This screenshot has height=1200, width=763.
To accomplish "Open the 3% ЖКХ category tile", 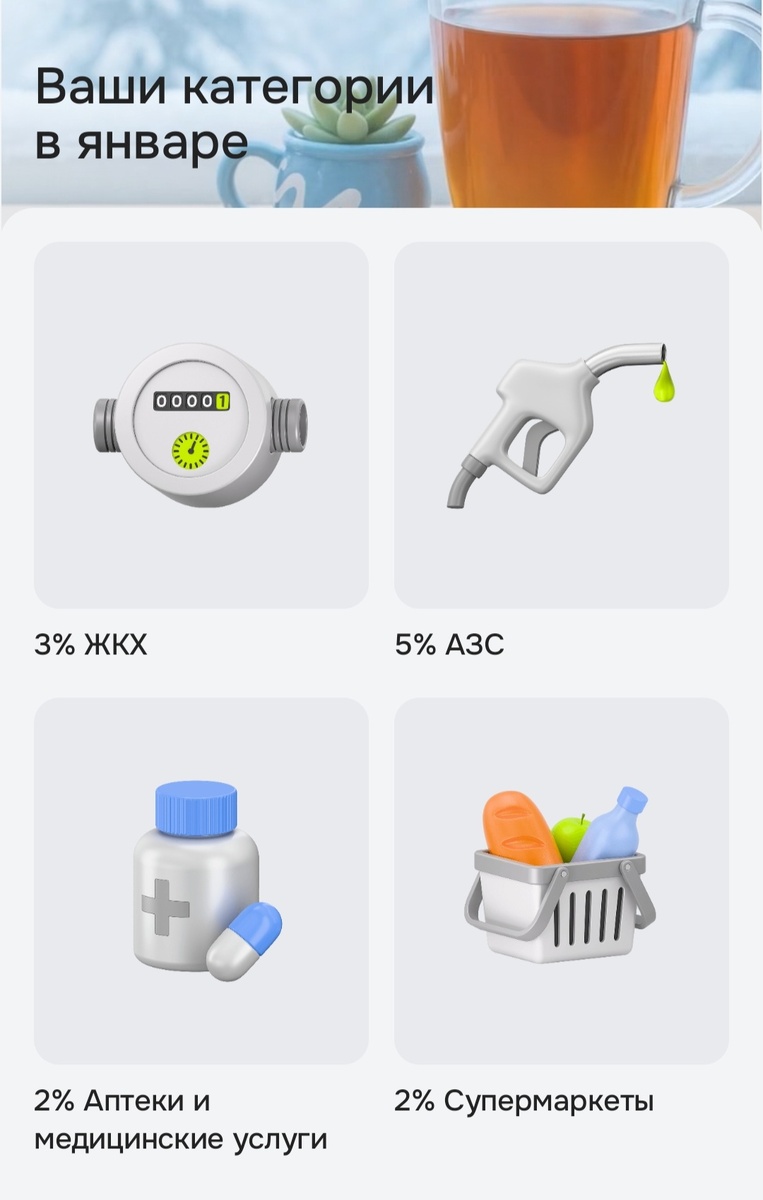I will pos(201,425).
